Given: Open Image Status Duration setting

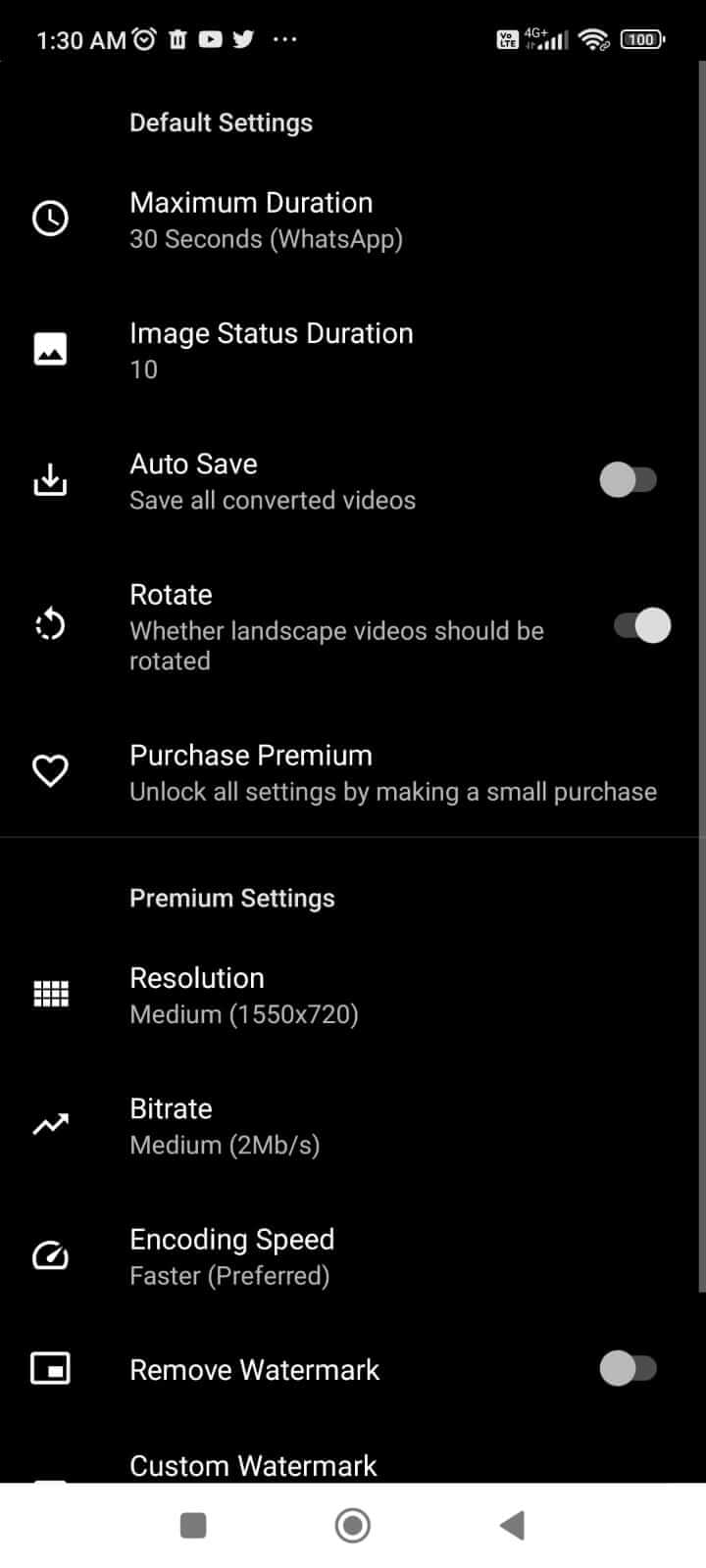Looking at the screenshot, I should (x=353, y=350).
